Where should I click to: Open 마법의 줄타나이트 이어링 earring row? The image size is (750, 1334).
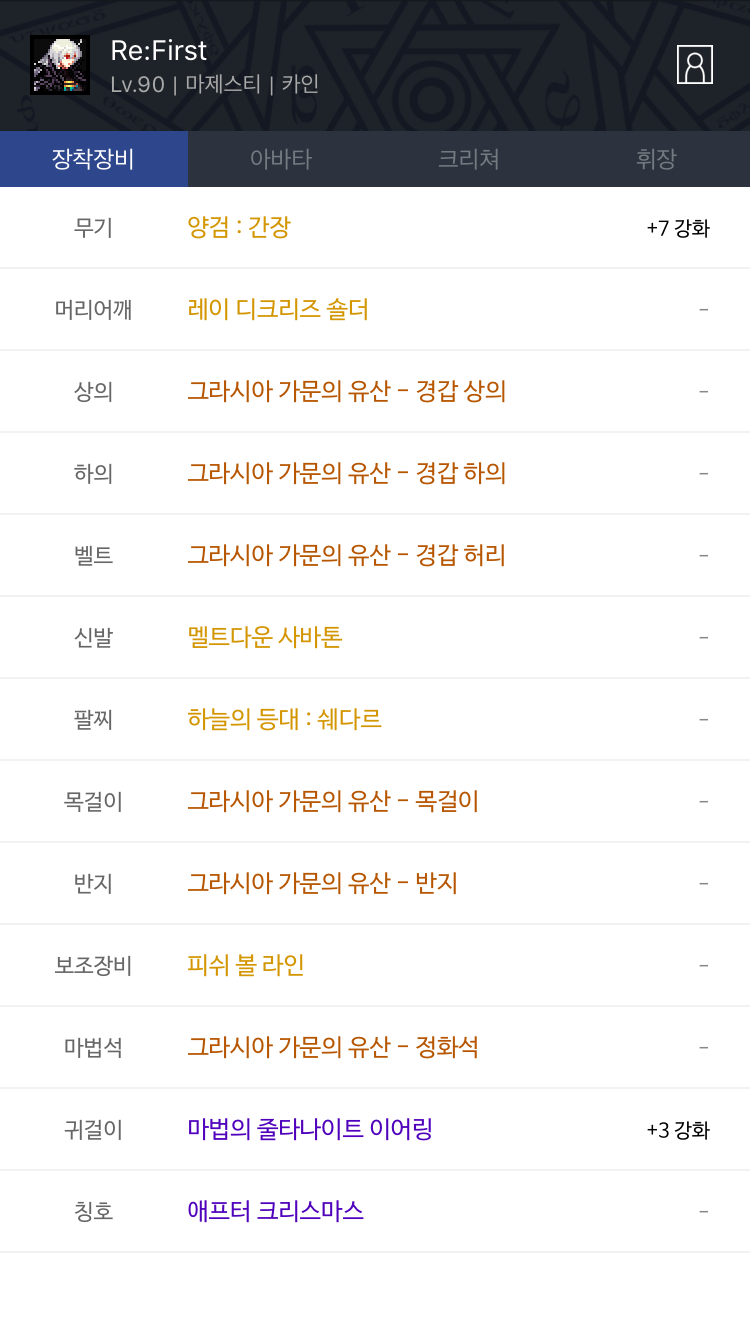pyautogui.click(x=375, y=1130)
